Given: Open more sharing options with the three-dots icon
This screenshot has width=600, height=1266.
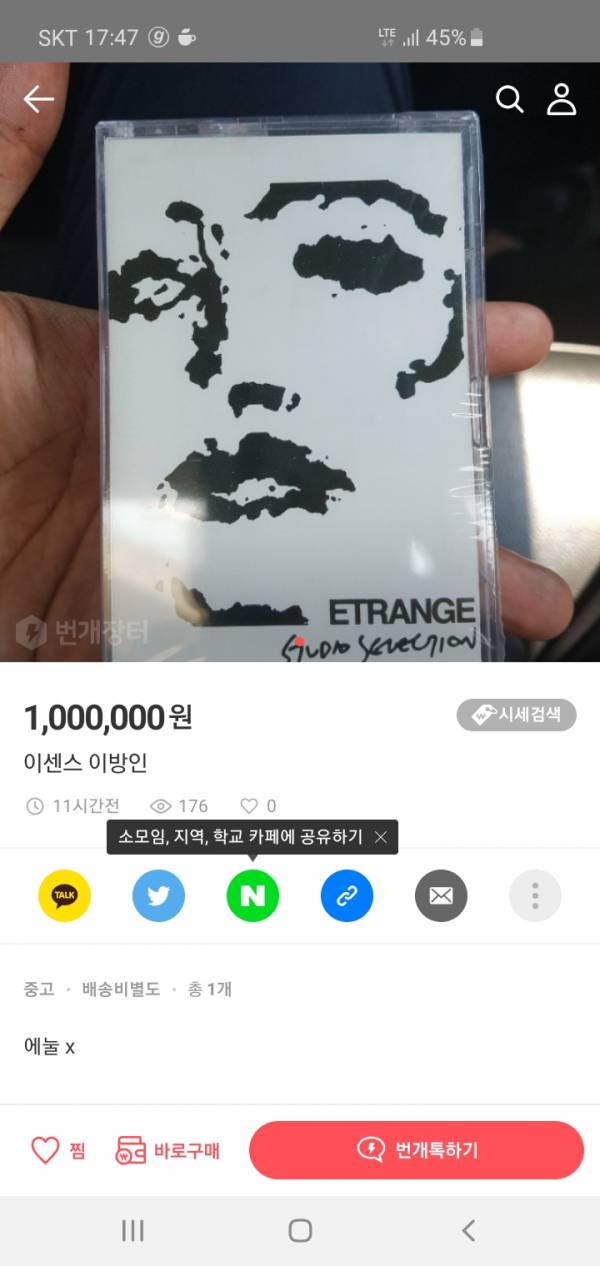Looking at the screenshot, I should [x=535, y=896].
